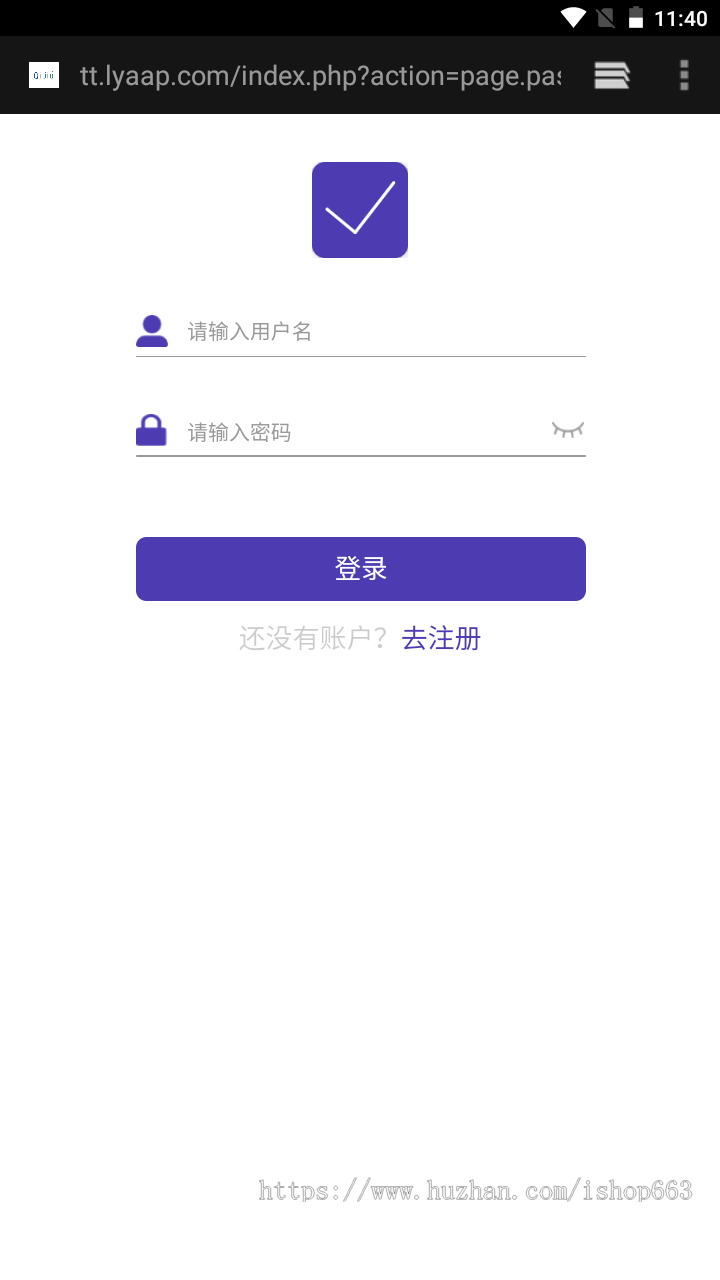Viewport: 720px width, 1280px height.
Task: Tap the URL address bar
Action: coord(320,76)
